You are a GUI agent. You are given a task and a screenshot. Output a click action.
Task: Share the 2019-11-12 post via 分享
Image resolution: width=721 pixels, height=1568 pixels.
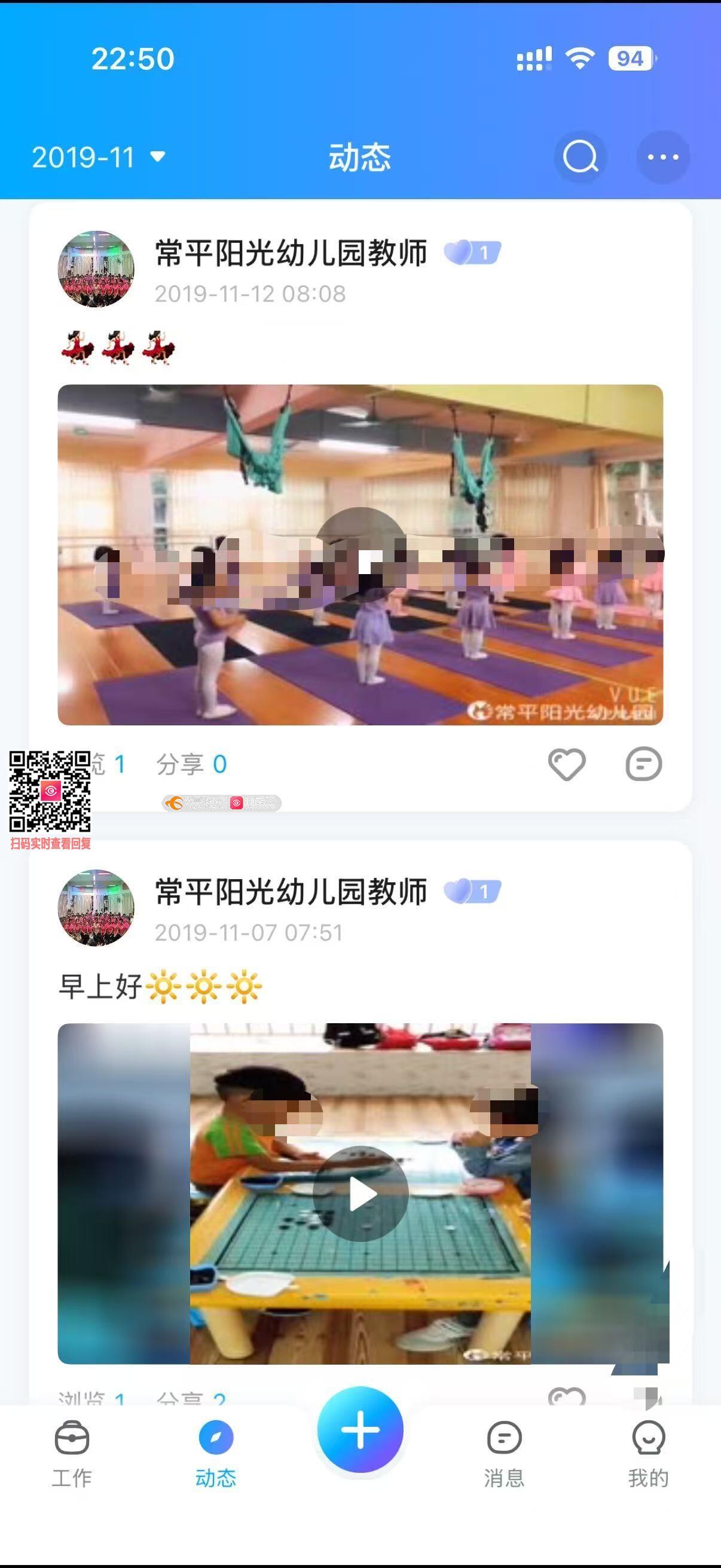191,764
